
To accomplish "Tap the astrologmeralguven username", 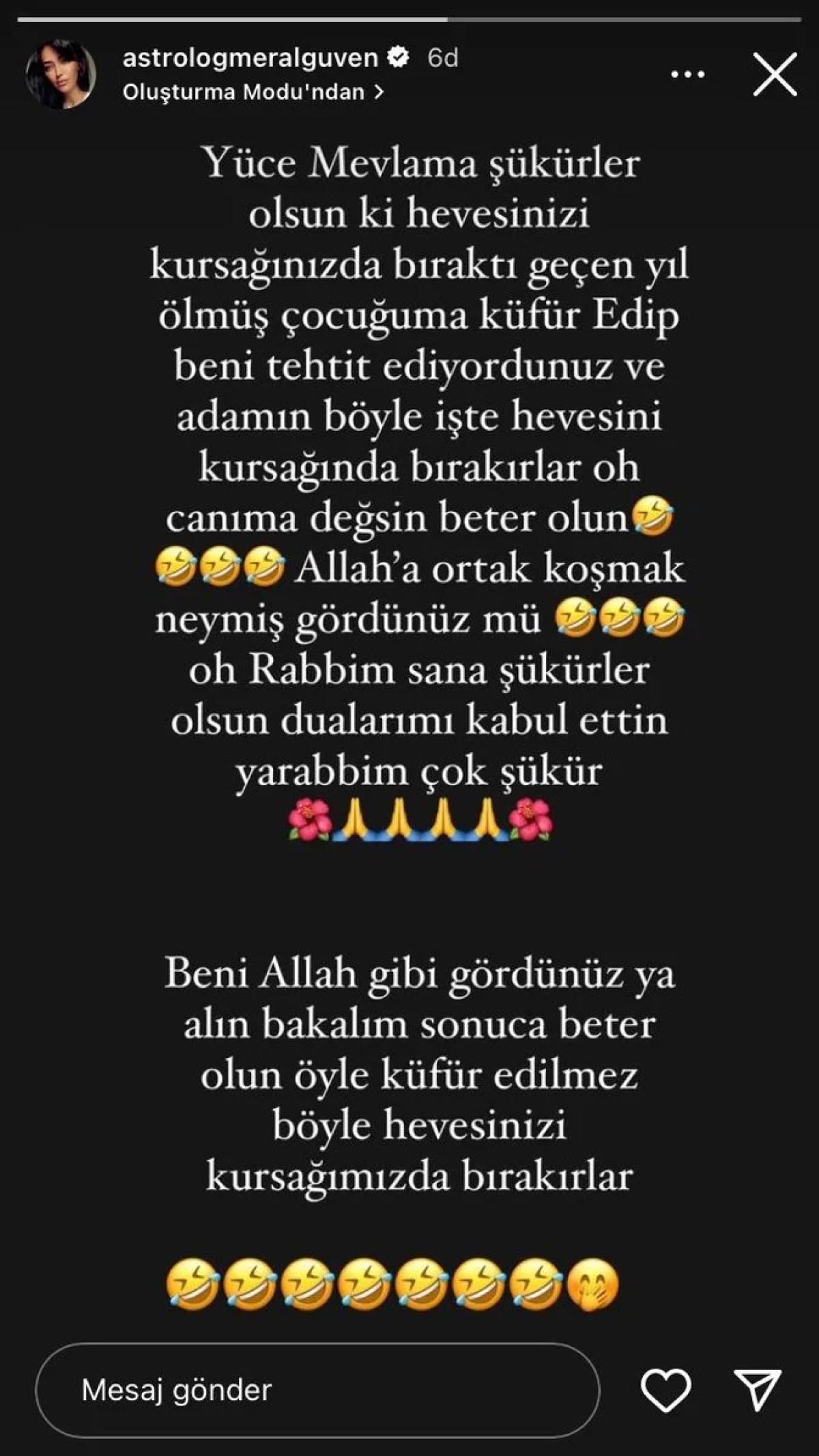I will point(250,58).
